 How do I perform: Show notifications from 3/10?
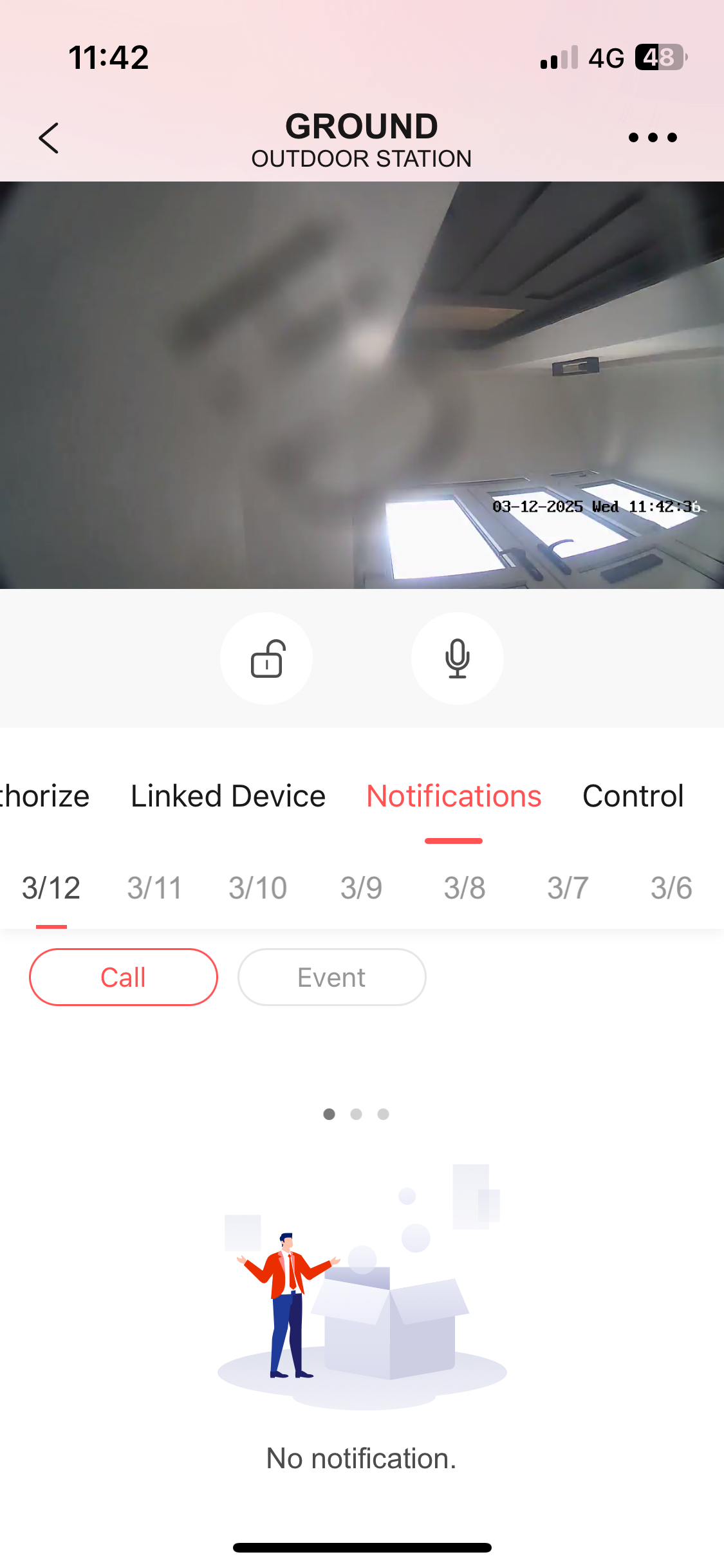[257, 888]
